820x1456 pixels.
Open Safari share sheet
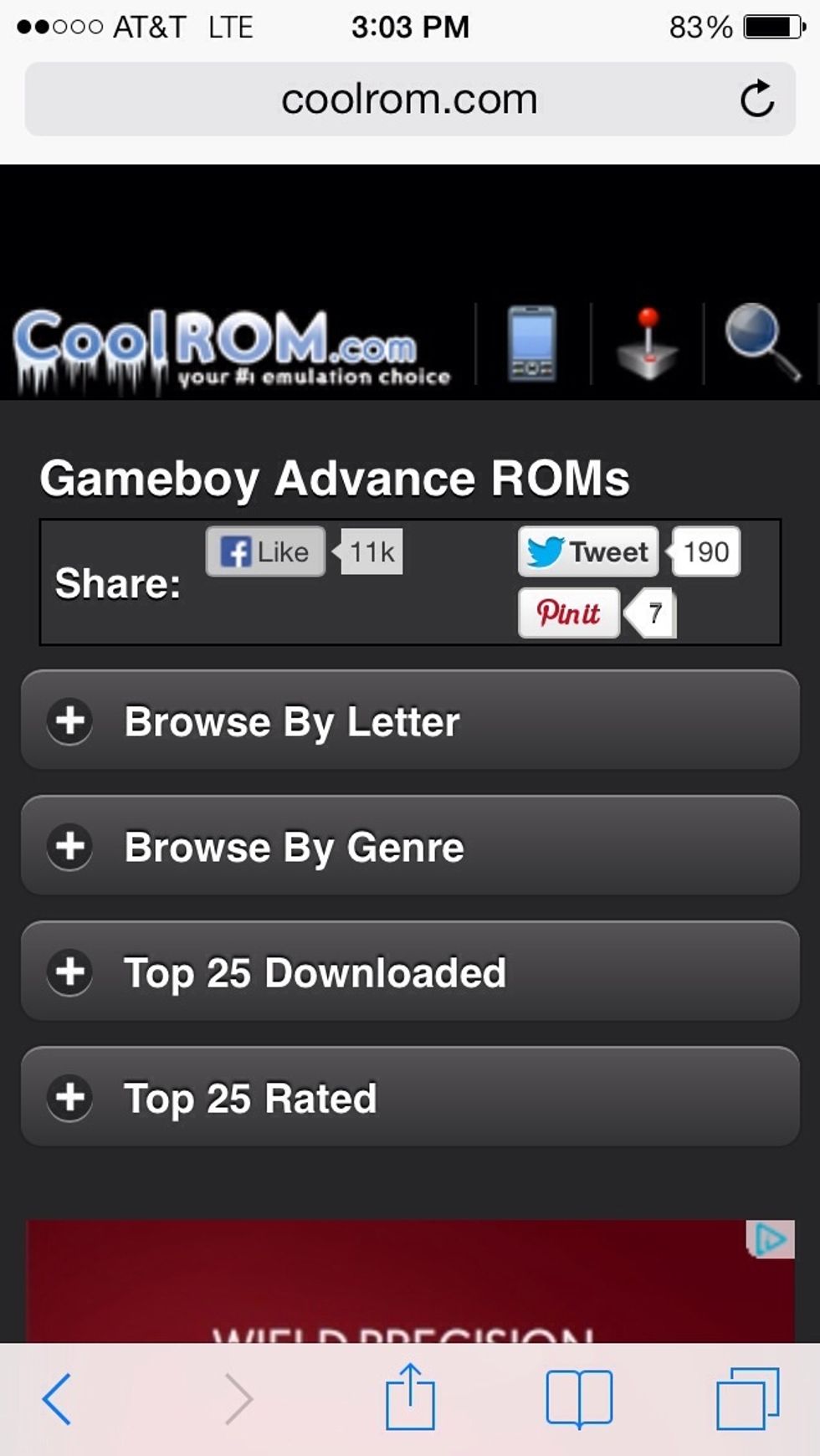410,1396
